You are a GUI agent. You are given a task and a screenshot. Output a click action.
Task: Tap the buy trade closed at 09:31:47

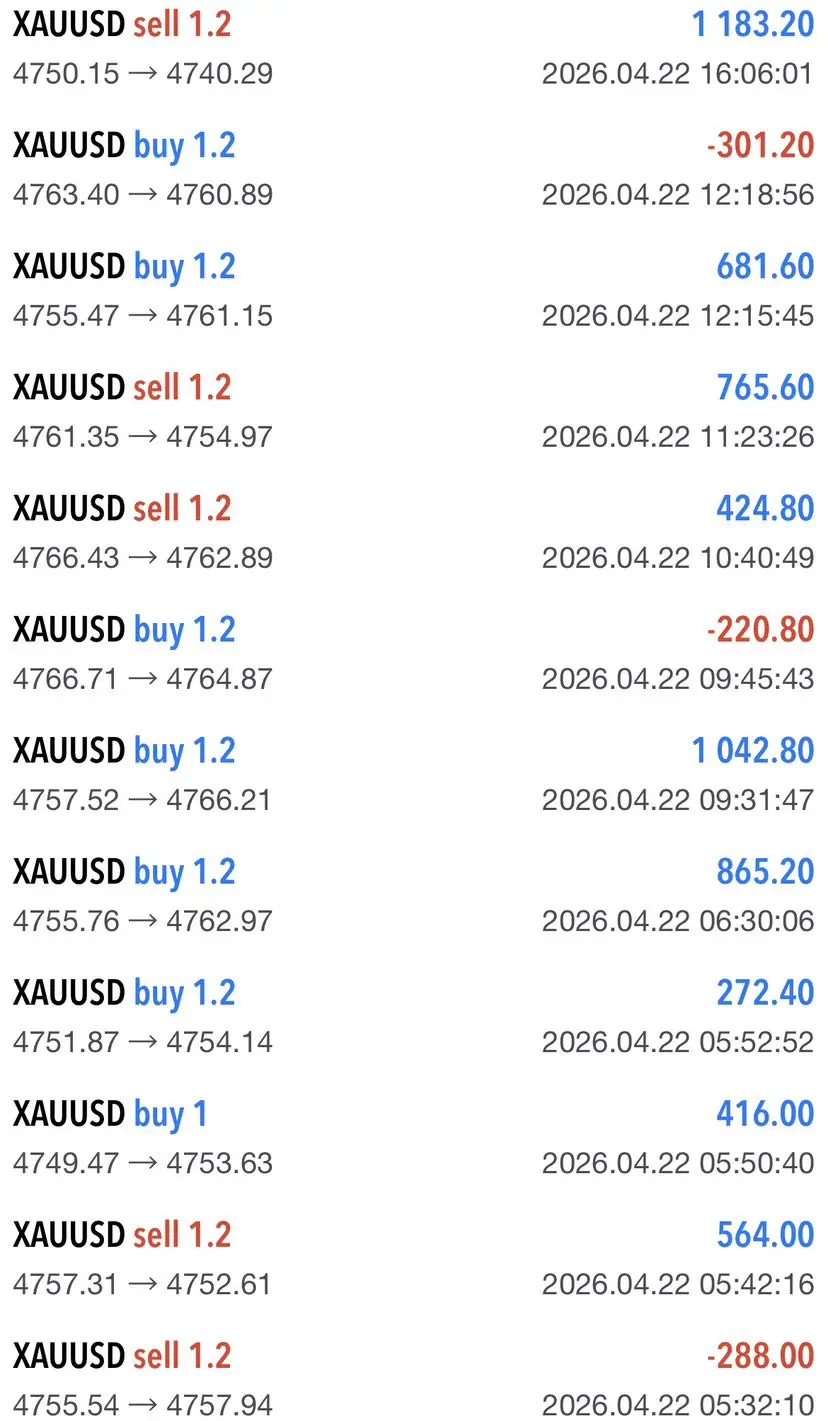pyautogui.click(x=414, y=774)
